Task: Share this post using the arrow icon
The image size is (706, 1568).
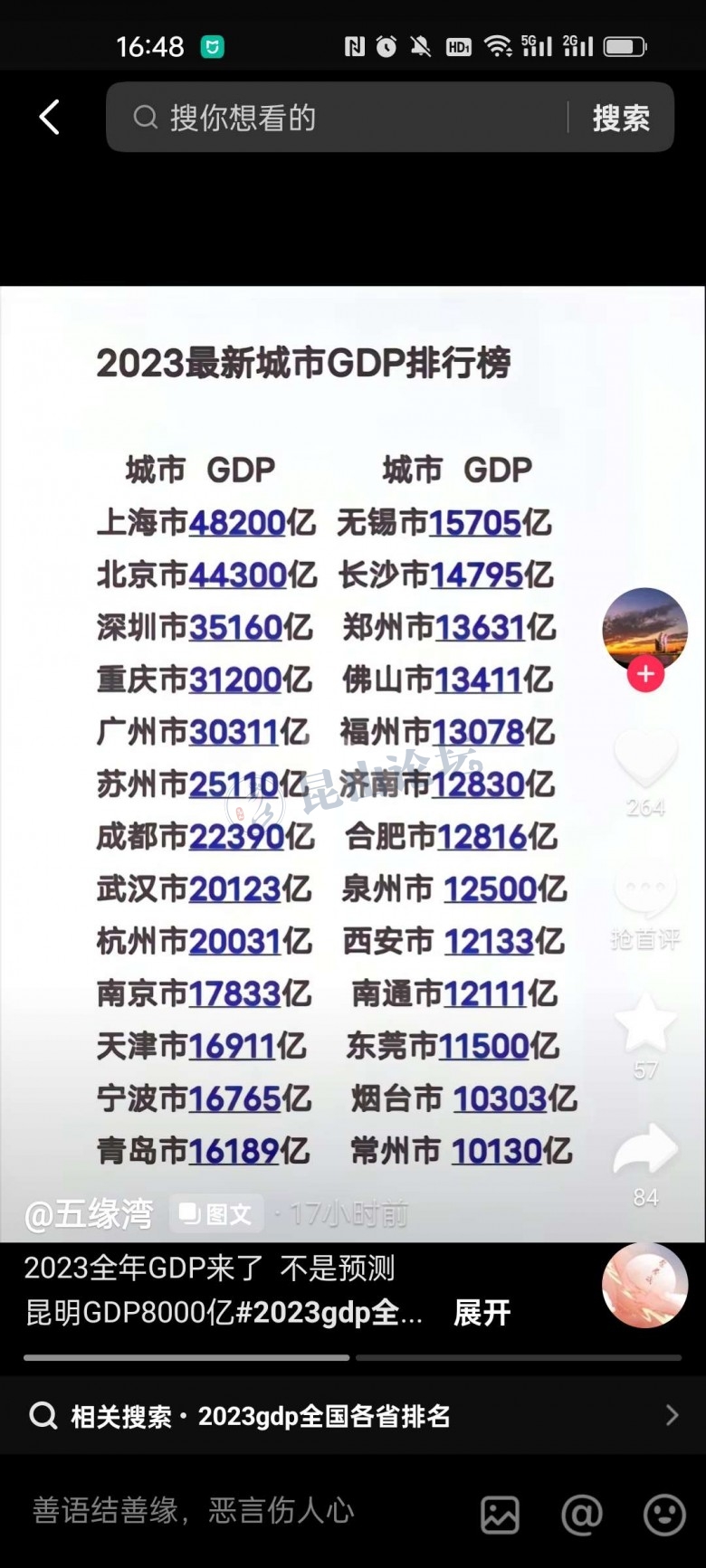Action: pyautogui.click(x=645, y=1150)
